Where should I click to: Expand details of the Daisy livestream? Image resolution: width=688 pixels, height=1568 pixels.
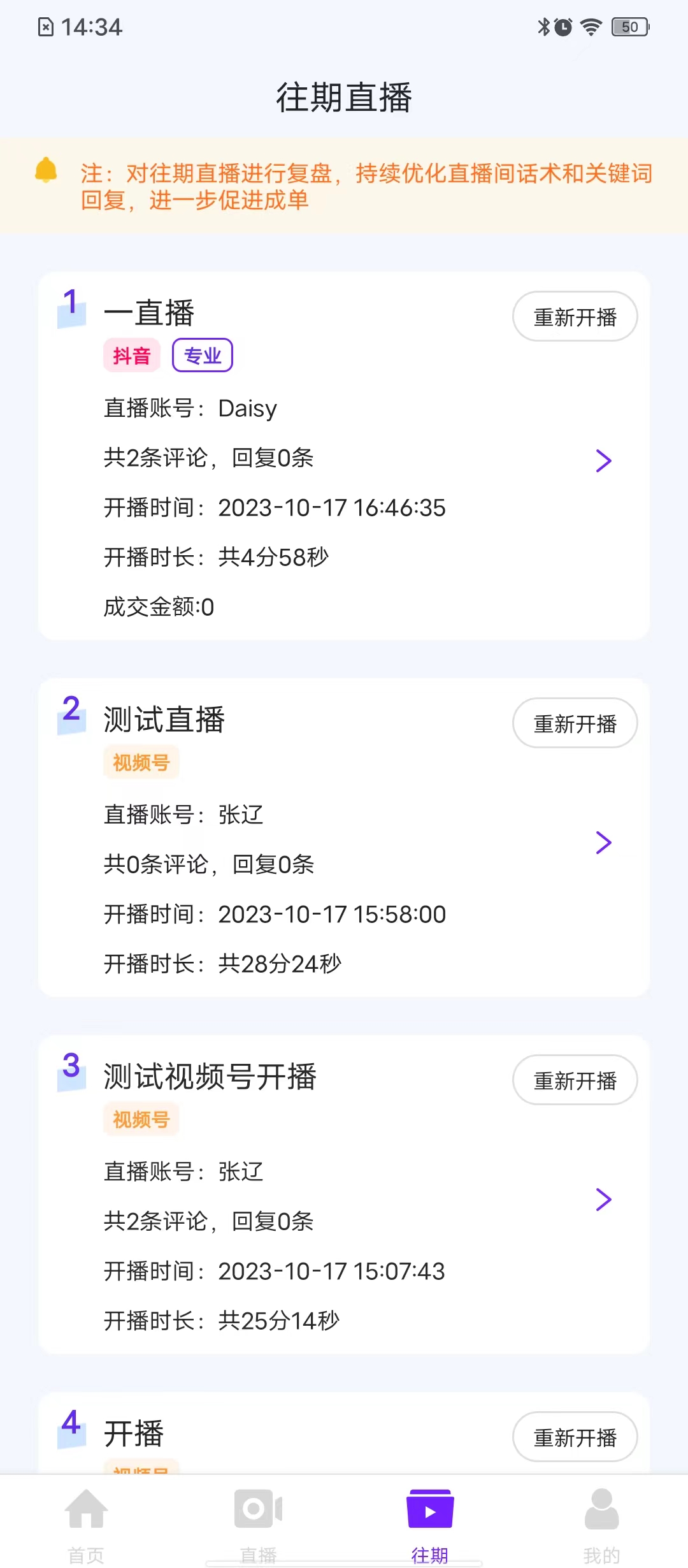(x=604, y=460)
